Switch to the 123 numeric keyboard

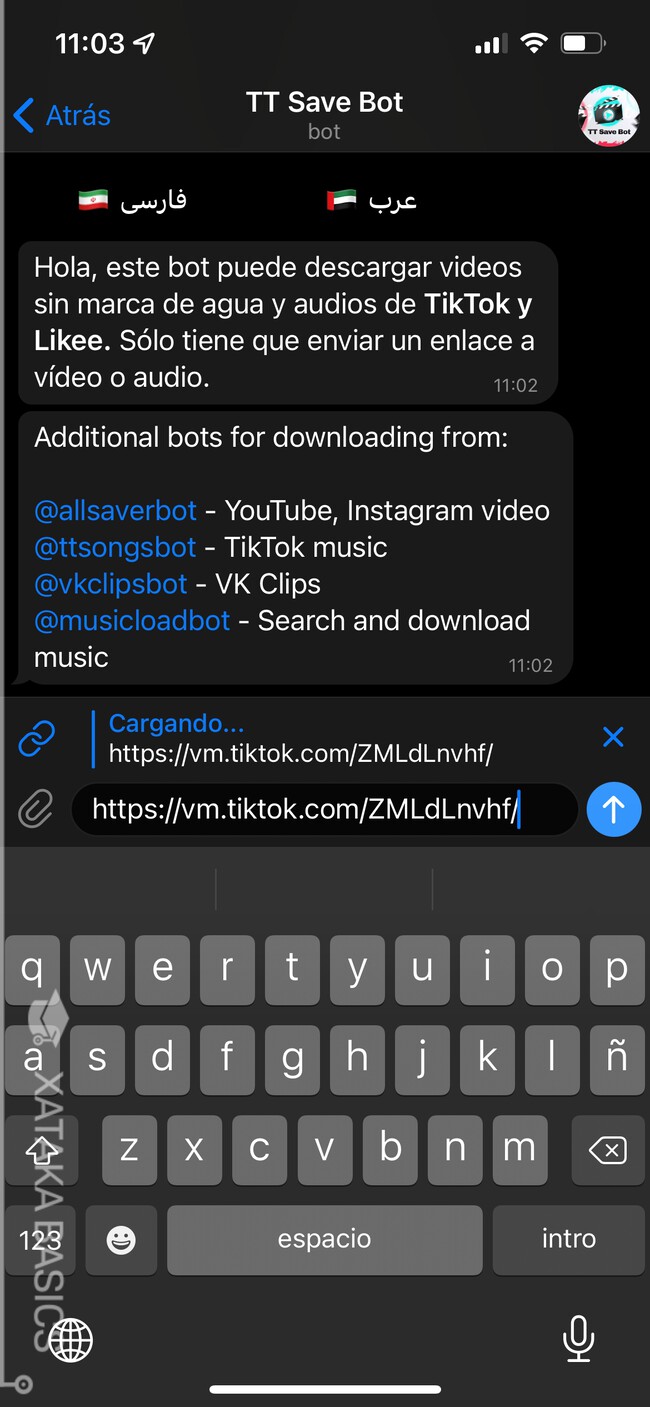(40, 1240)
